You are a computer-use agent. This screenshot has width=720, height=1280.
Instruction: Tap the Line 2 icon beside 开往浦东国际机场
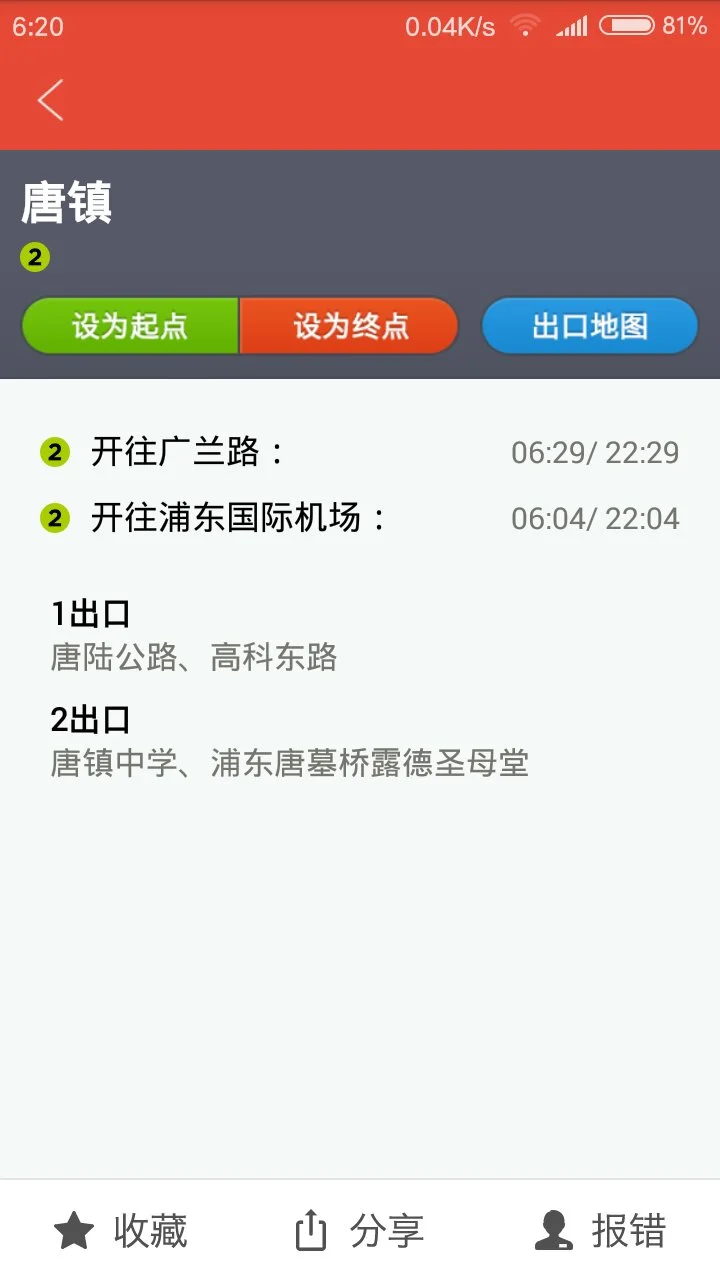pos(54,516)
